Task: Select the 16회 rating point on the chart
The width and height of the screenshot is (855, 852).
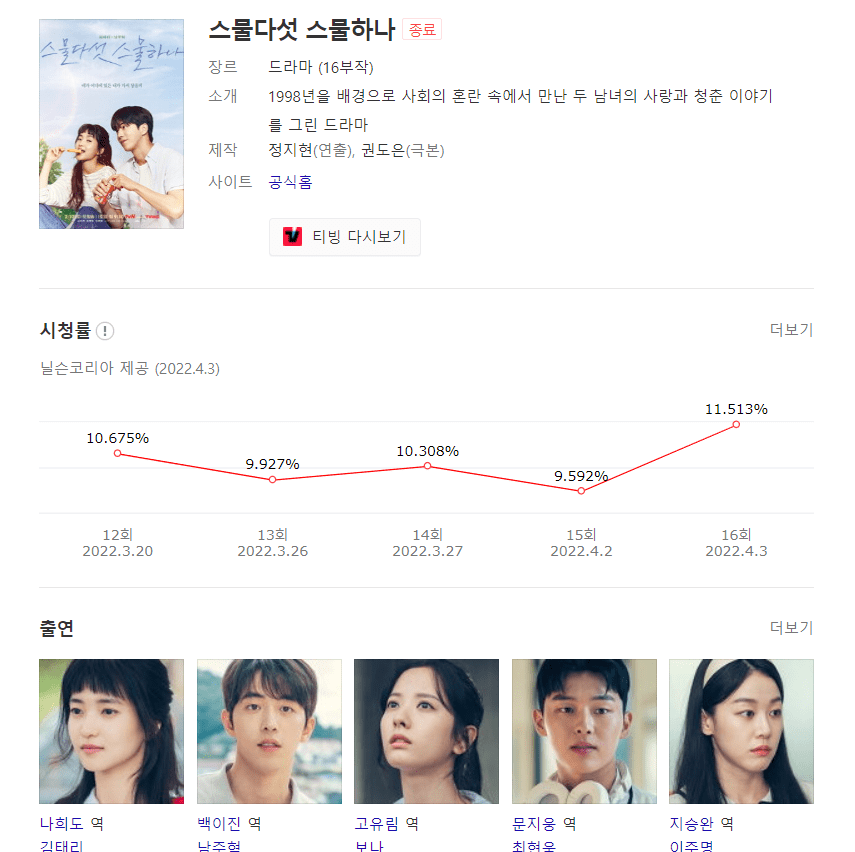Action: [x=736, y=424]
